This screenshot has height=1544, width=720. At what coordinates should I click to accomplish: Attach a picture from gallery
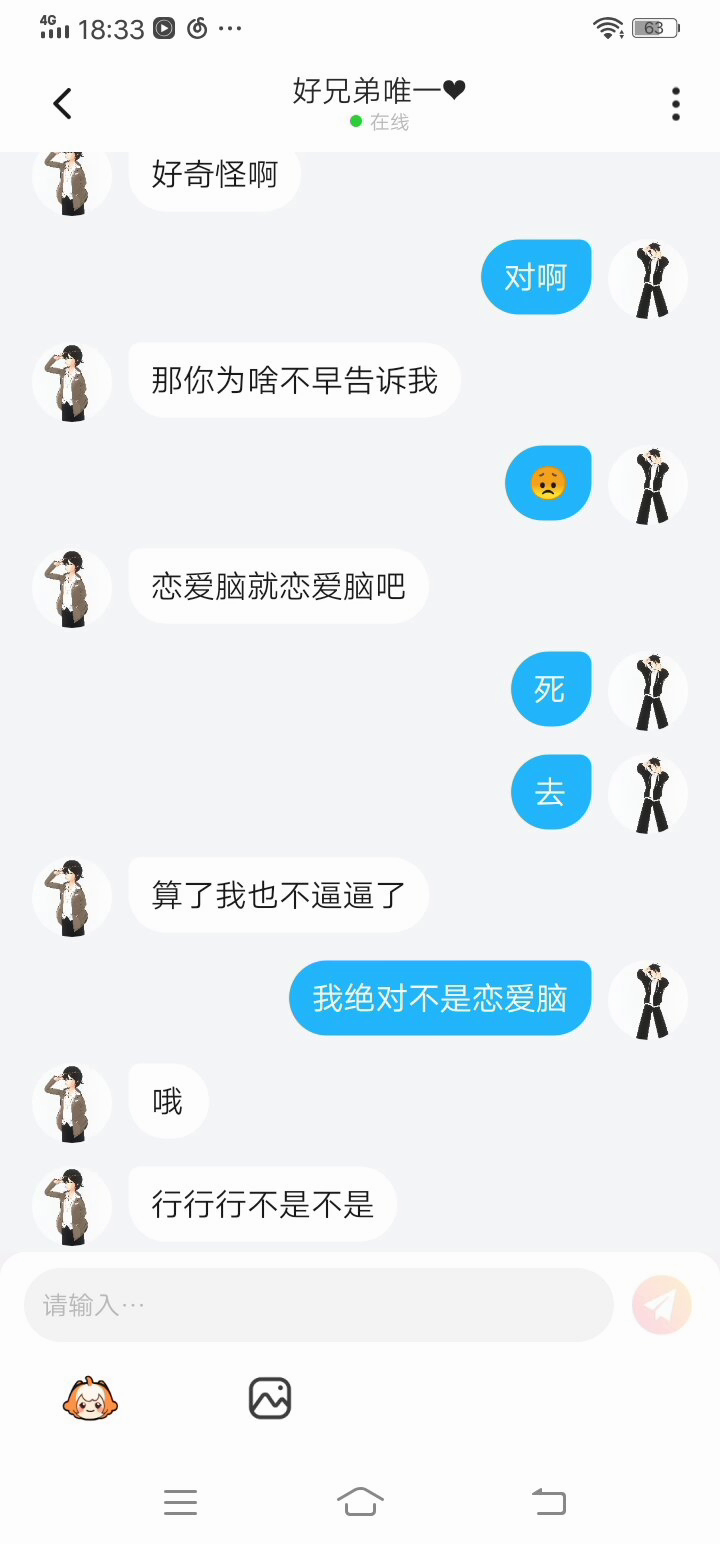pyautogui.click(x=270, y=1398)
